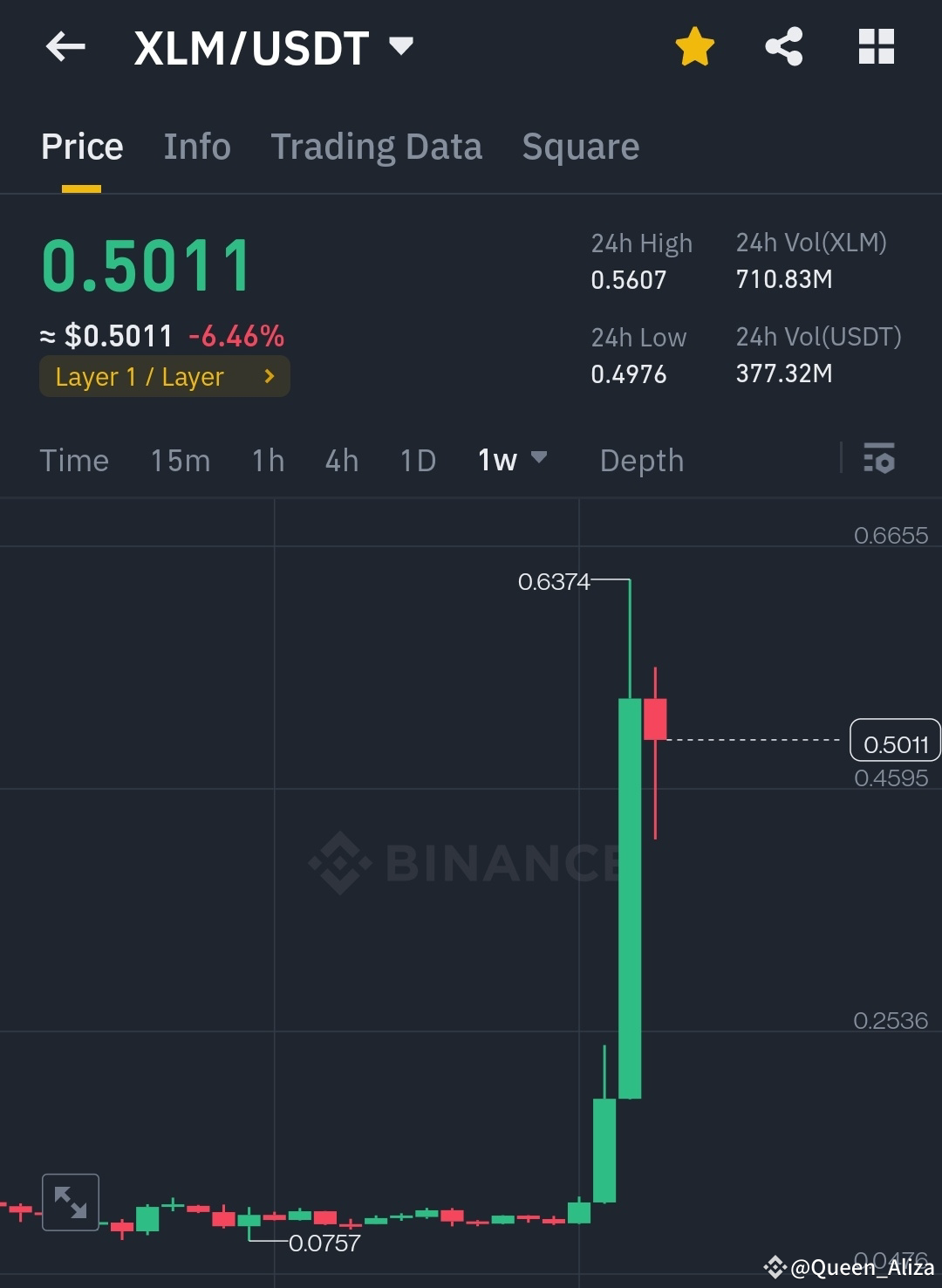Select the Time chart mode
The height and width of the screenshot is (1288, 942).
[x=74, y=460]
